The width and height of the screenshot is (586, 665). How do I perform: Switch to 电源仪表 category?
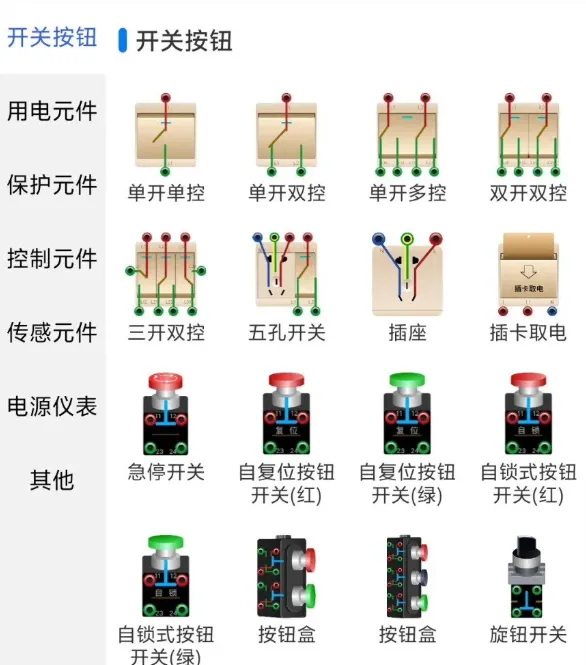pos(52,406)
